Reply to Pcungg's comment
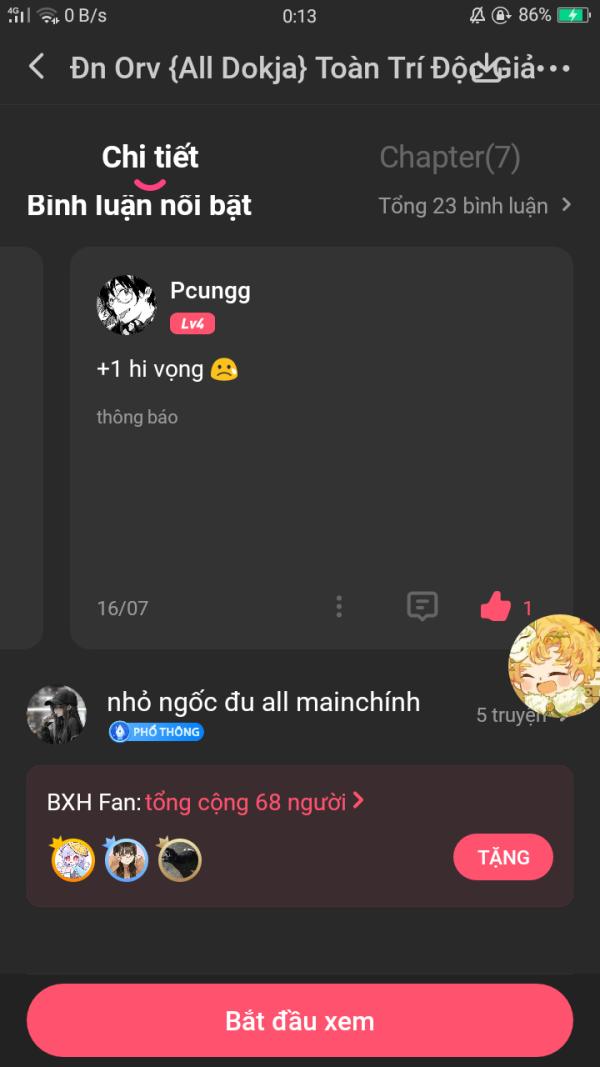 point(422,606)
